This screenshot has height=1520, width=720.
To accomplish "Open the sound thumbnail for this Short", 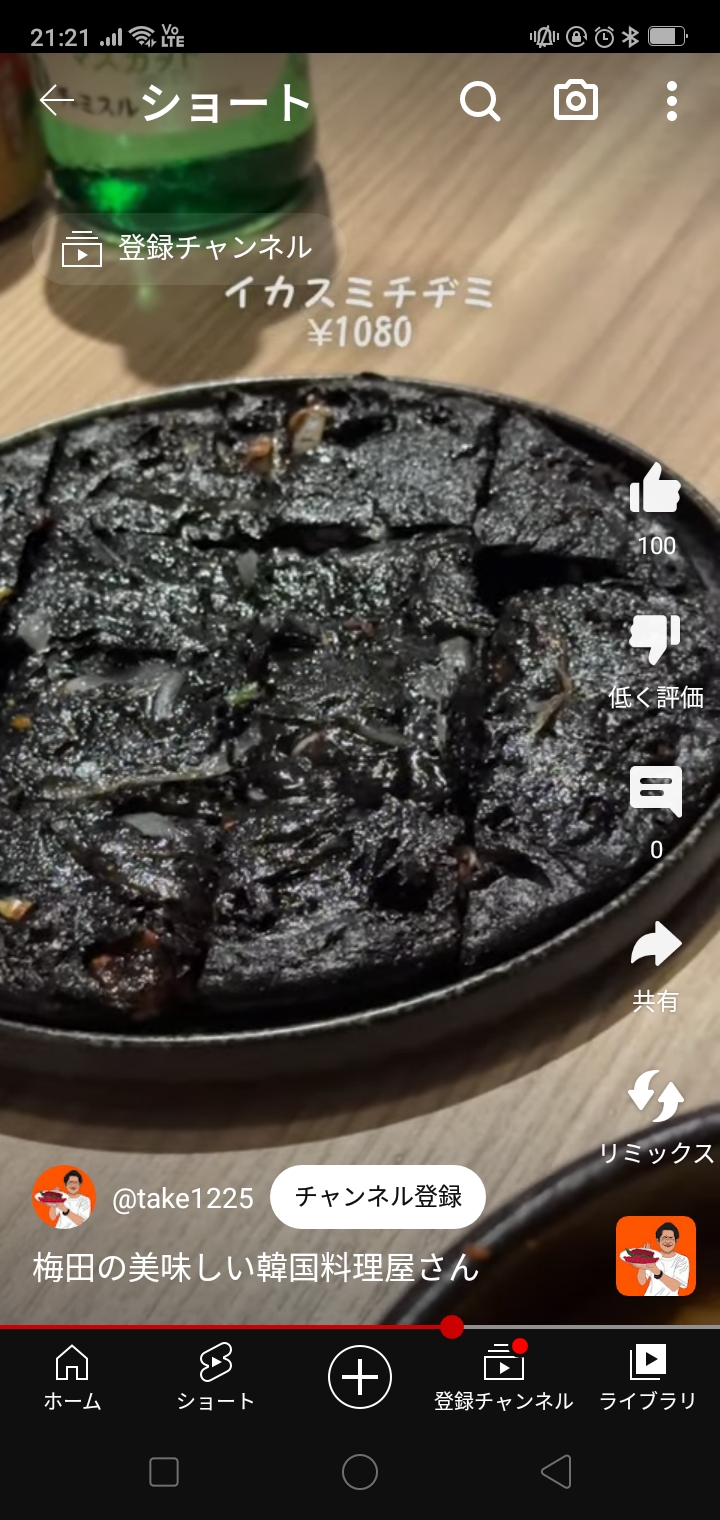I will pos(656,1256).
